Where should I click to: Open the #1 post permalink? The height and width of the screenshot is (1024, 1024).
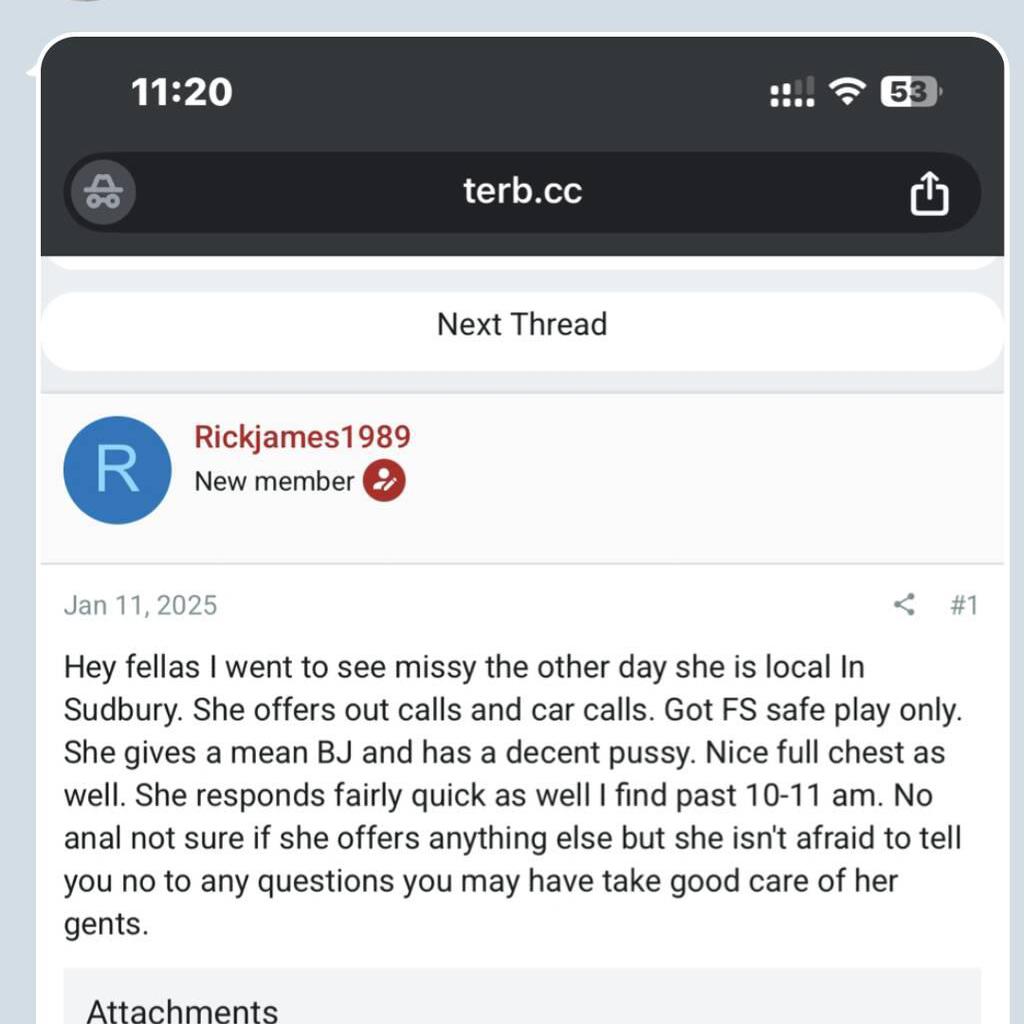coord(963,605)
